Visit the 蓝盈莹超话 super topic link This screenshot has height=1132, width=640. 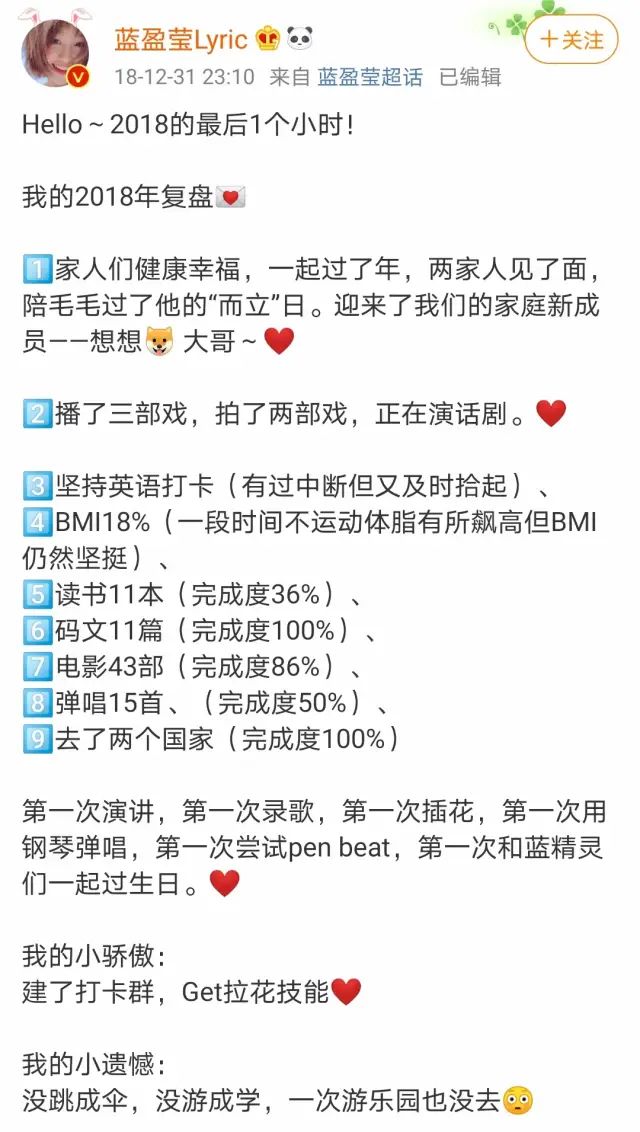(370, 77)
